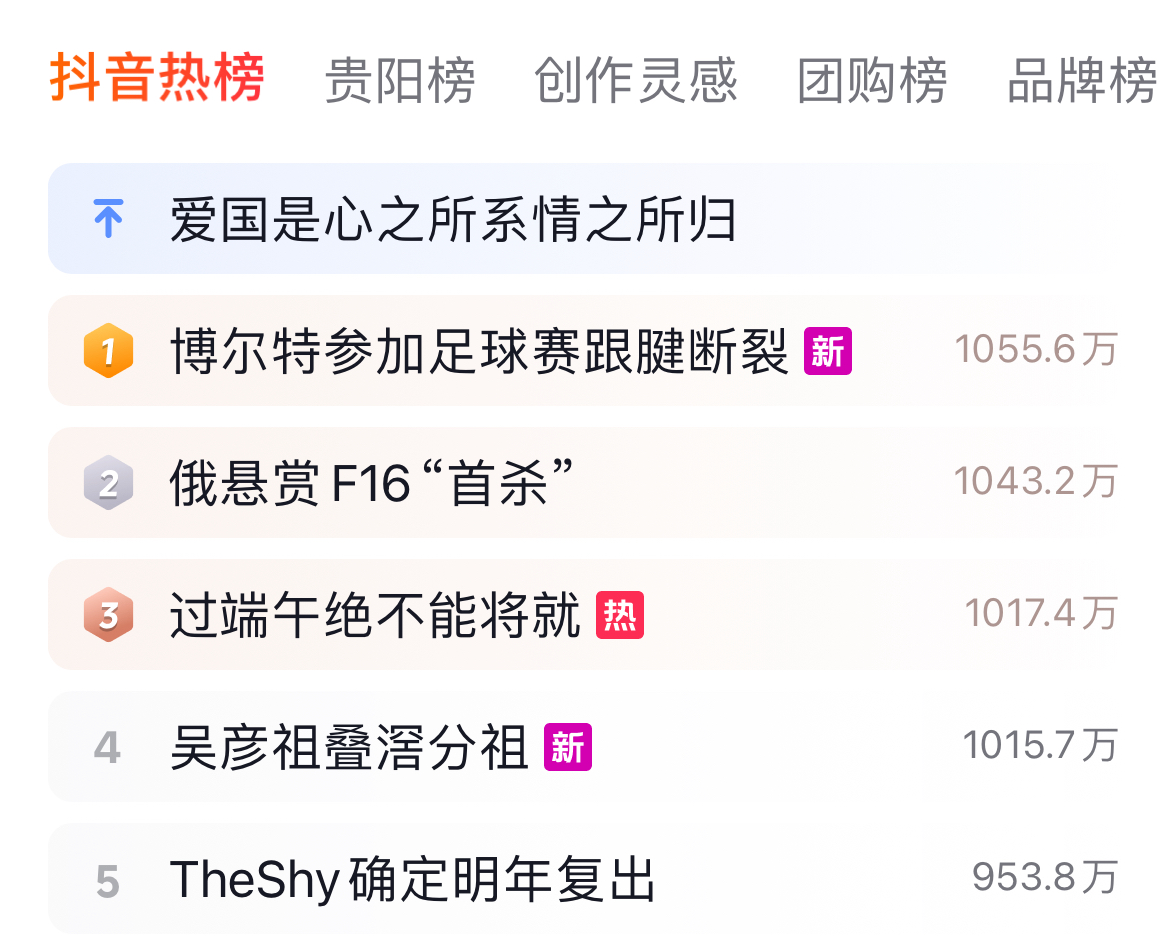The width and height of the screenshot is (1170, 939).
Task: Open top trend 博尔特参加足球赛跟腱断裂
Action: point(585,351)
